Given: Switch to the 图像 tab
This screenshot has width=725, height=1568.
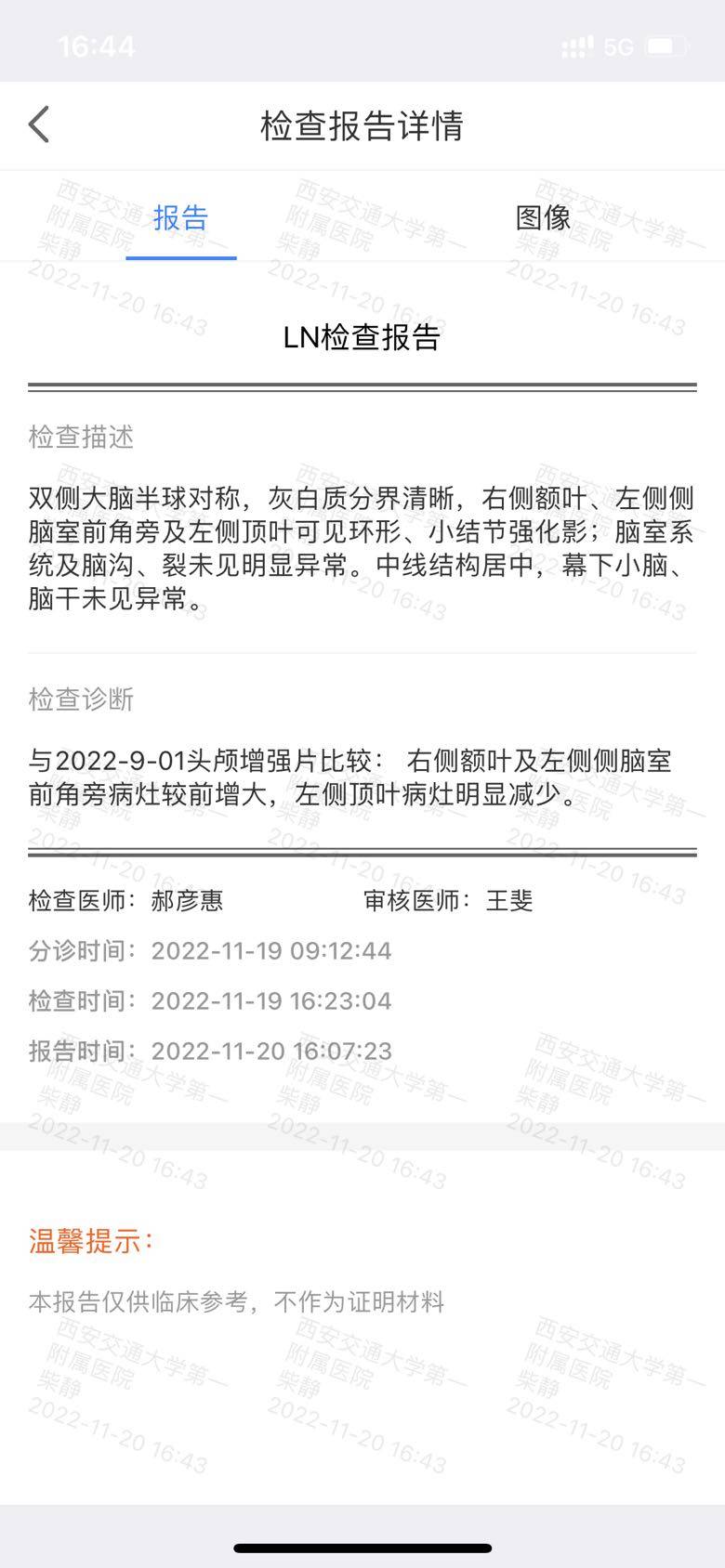Looking at the screenshot, I should (543, 217).
